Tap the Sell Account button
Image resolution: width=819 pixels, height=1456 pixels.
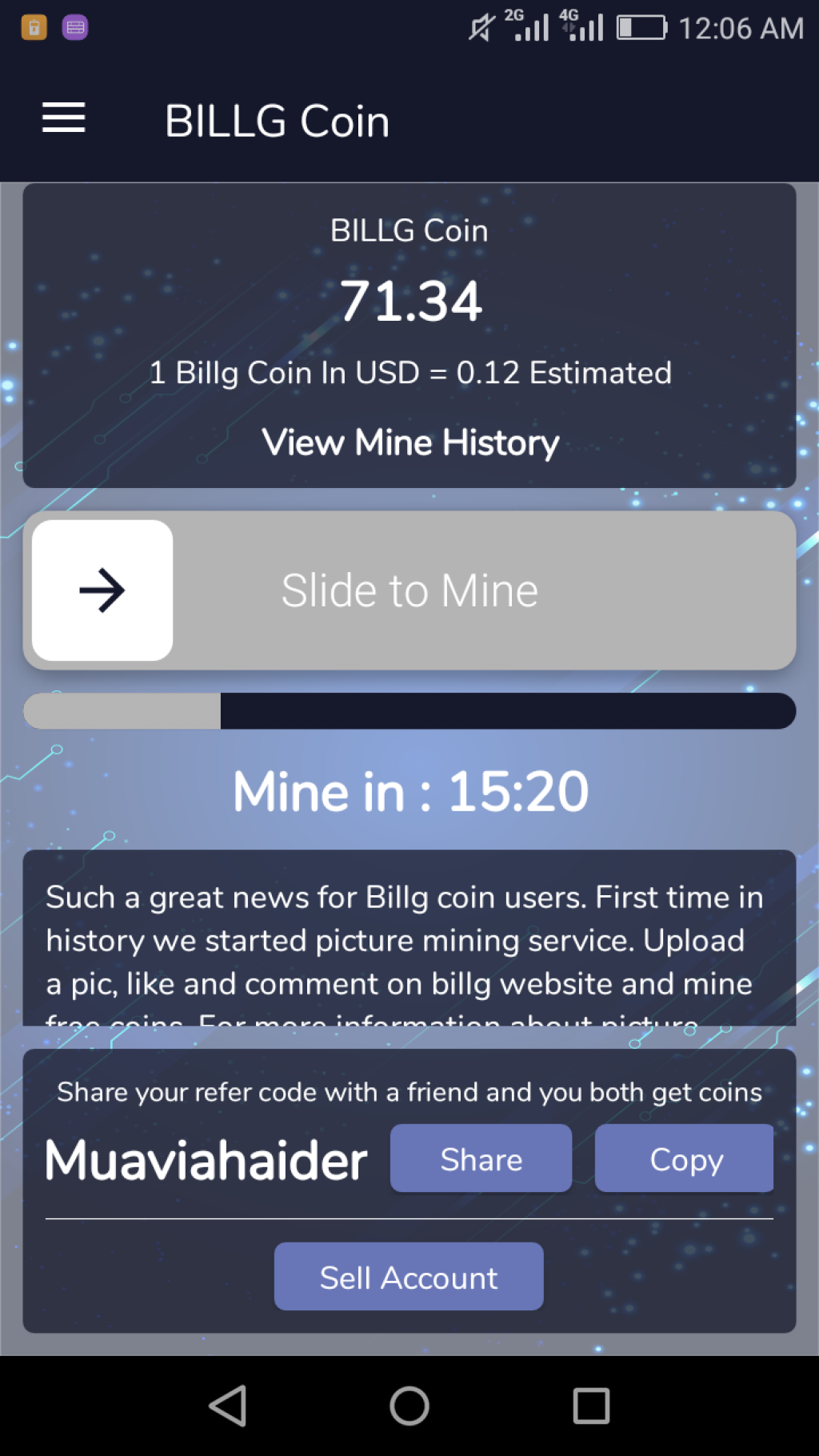(409, 1277)
